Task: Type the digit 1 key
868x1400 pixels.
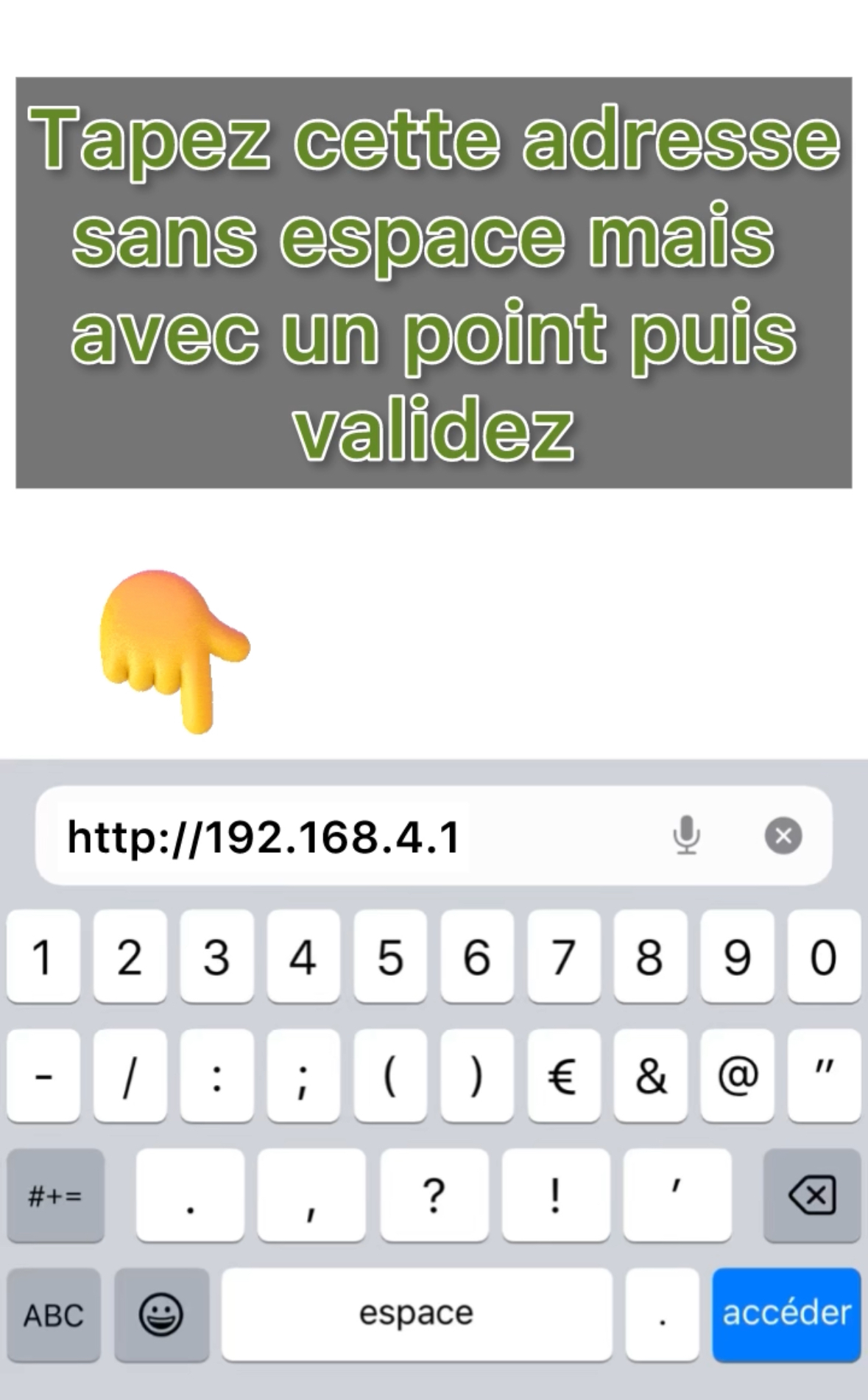Action: coord(43,957)
